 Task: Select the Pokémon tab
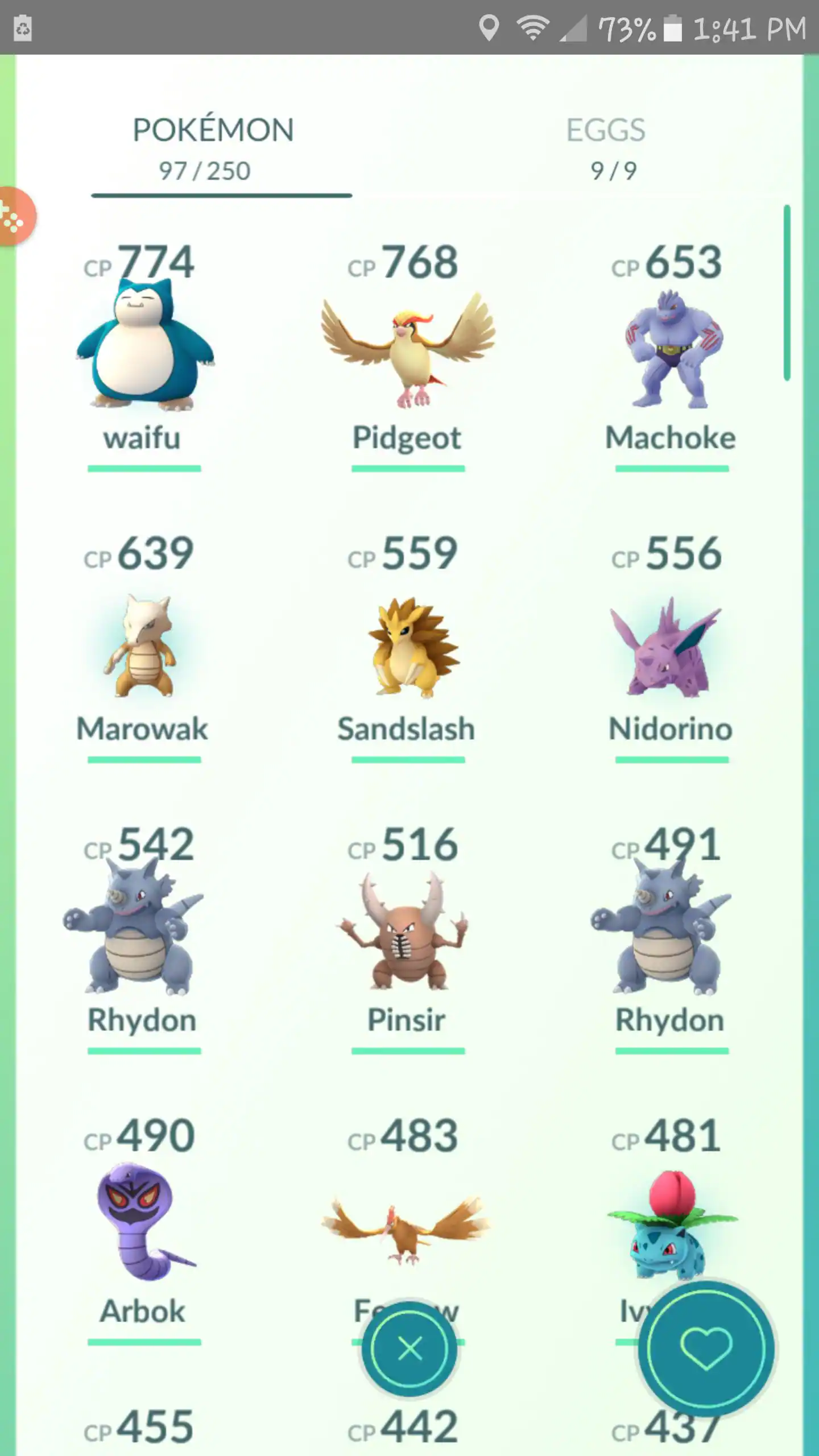(x=213, y=148)
